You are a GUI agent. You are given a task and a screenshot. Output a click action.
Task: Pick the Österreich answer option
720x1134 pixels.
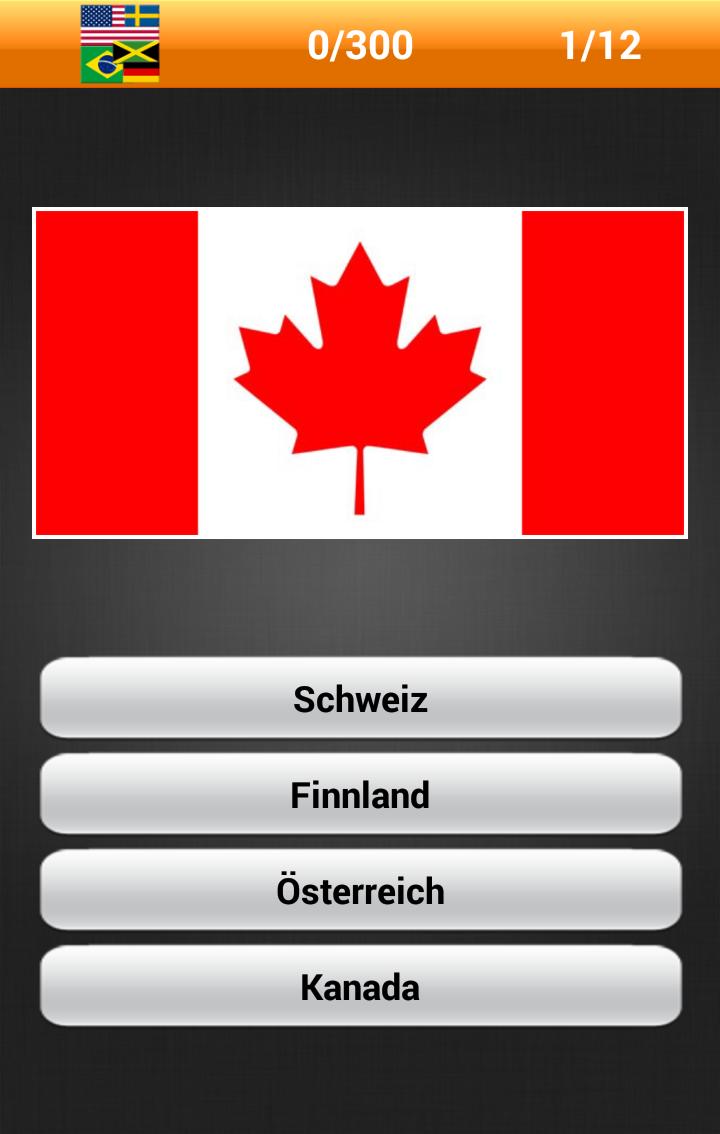[360, 891]
